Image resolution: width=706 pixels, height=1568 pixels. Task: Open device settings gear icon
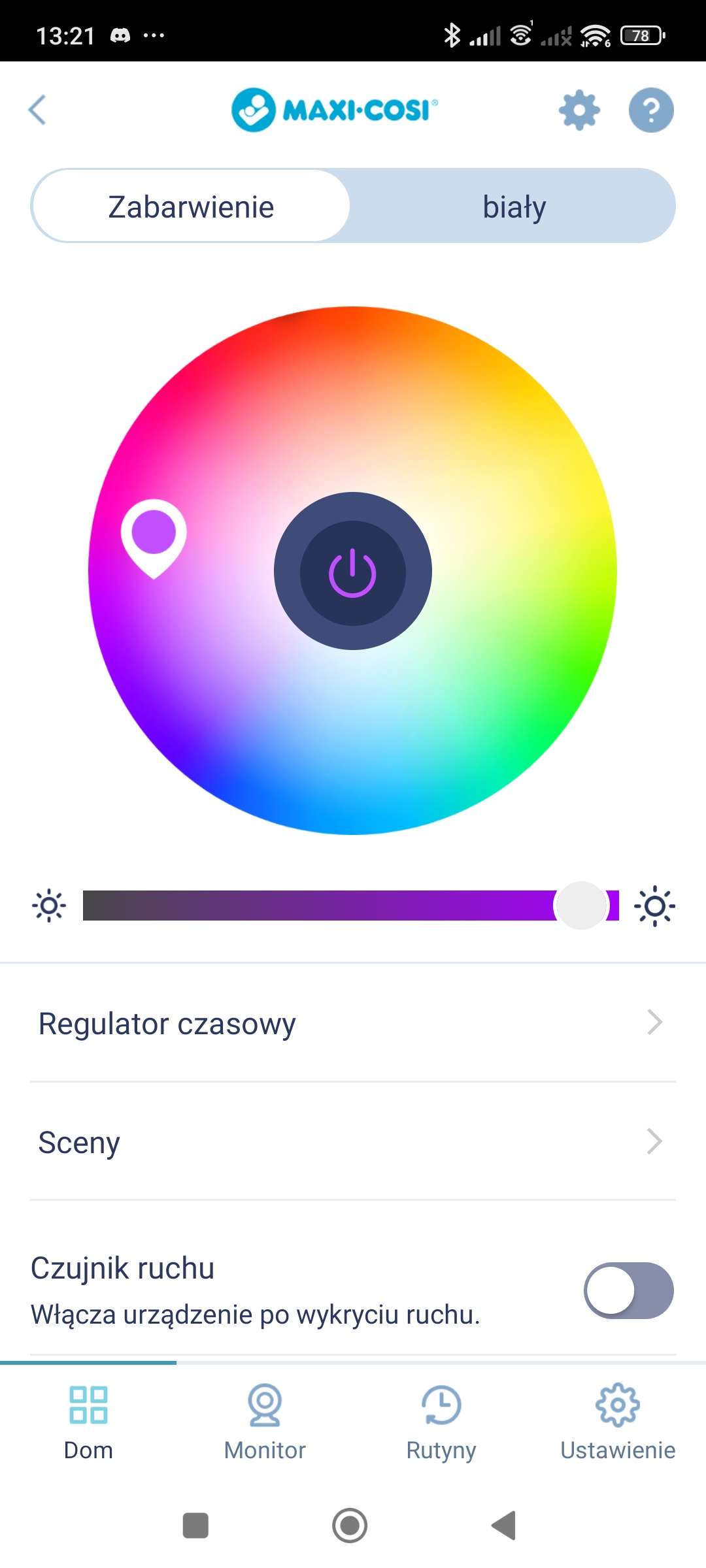579,110
